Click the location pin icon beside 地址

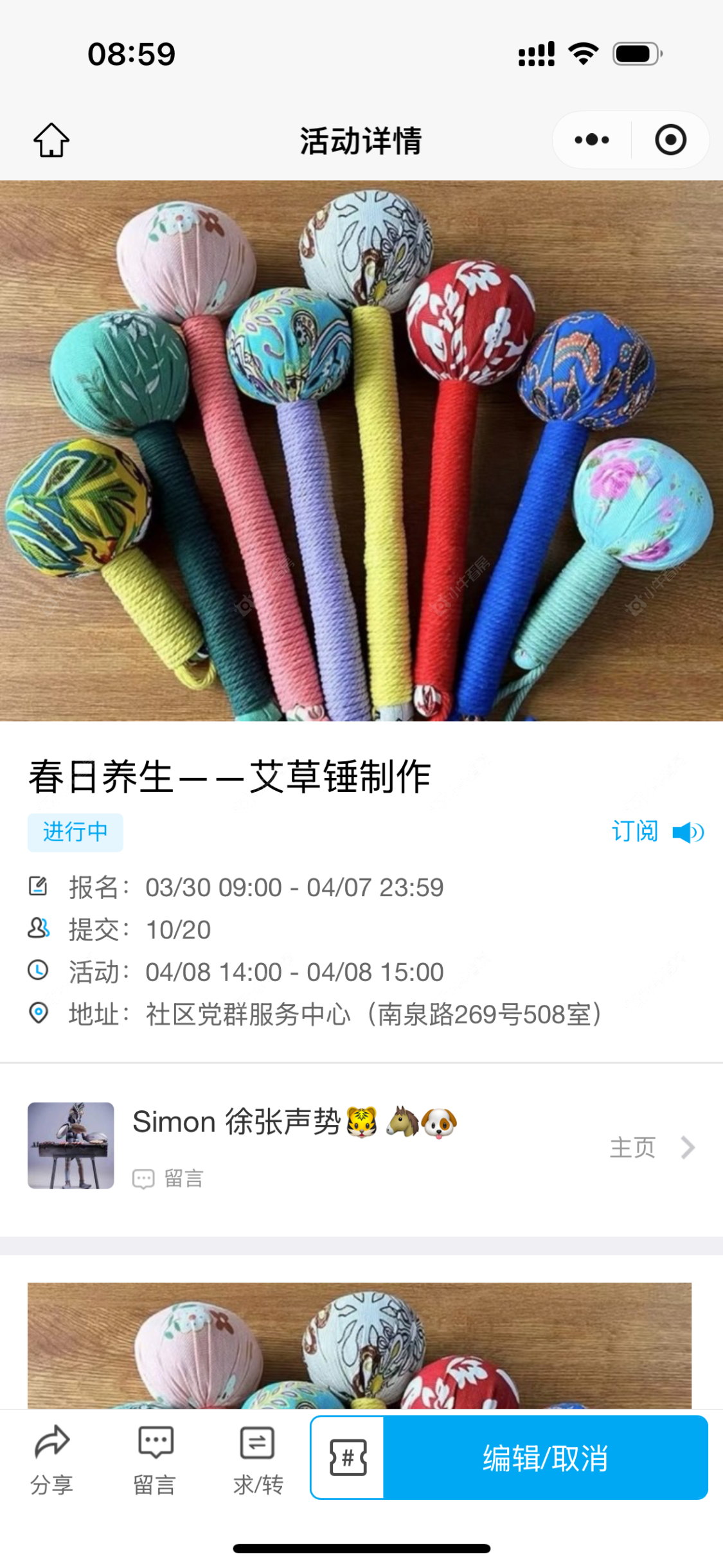pyautogui.click(x=39, y=1013)
